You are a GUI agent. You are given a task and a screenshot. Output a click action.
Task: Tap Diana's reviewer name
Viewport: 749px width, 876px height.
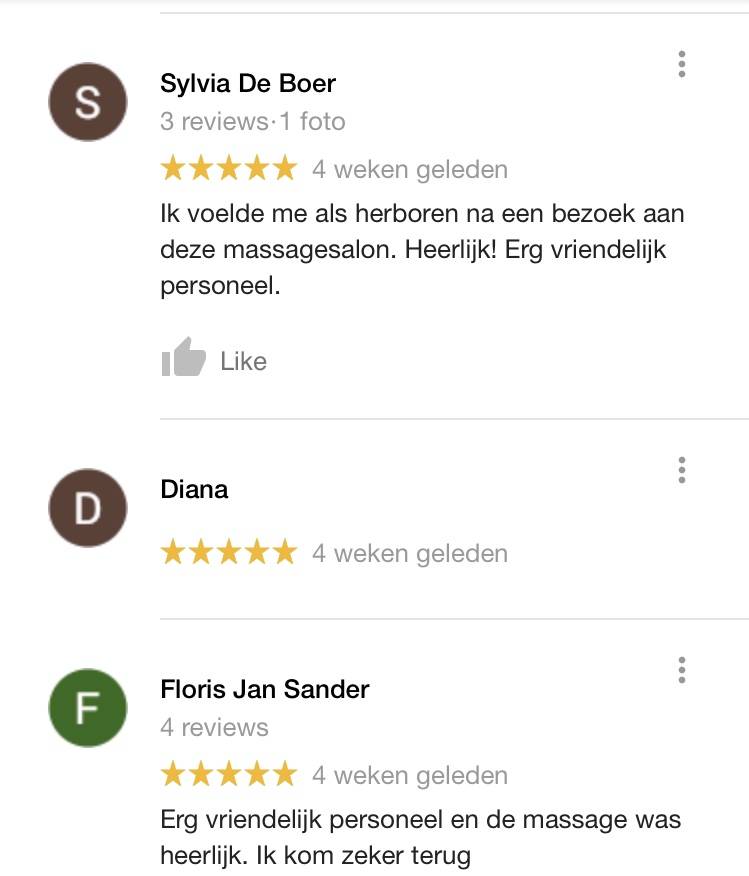[194, 489]
